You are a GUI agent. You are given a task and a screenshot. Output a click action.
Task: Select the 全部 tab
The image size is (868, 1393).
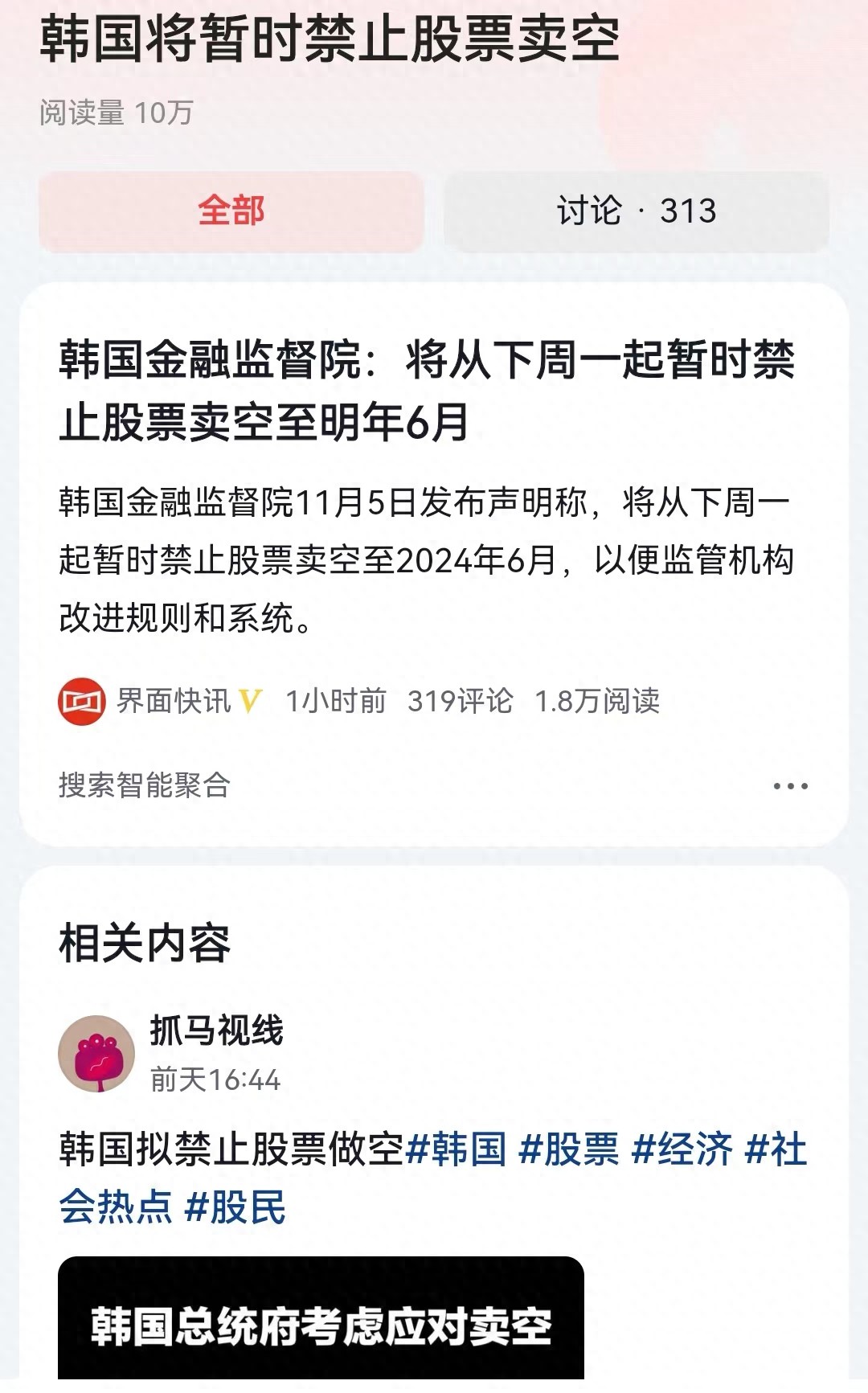231,209
